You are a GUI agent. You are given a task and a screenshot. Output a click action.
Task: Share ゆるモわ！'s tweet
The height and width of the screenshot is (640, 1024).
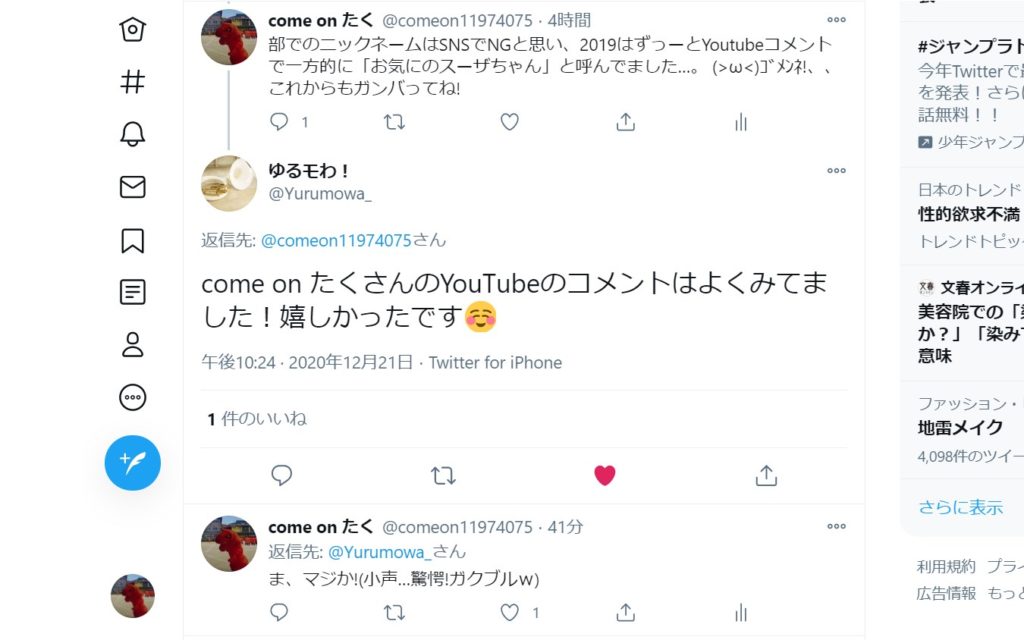766,476
